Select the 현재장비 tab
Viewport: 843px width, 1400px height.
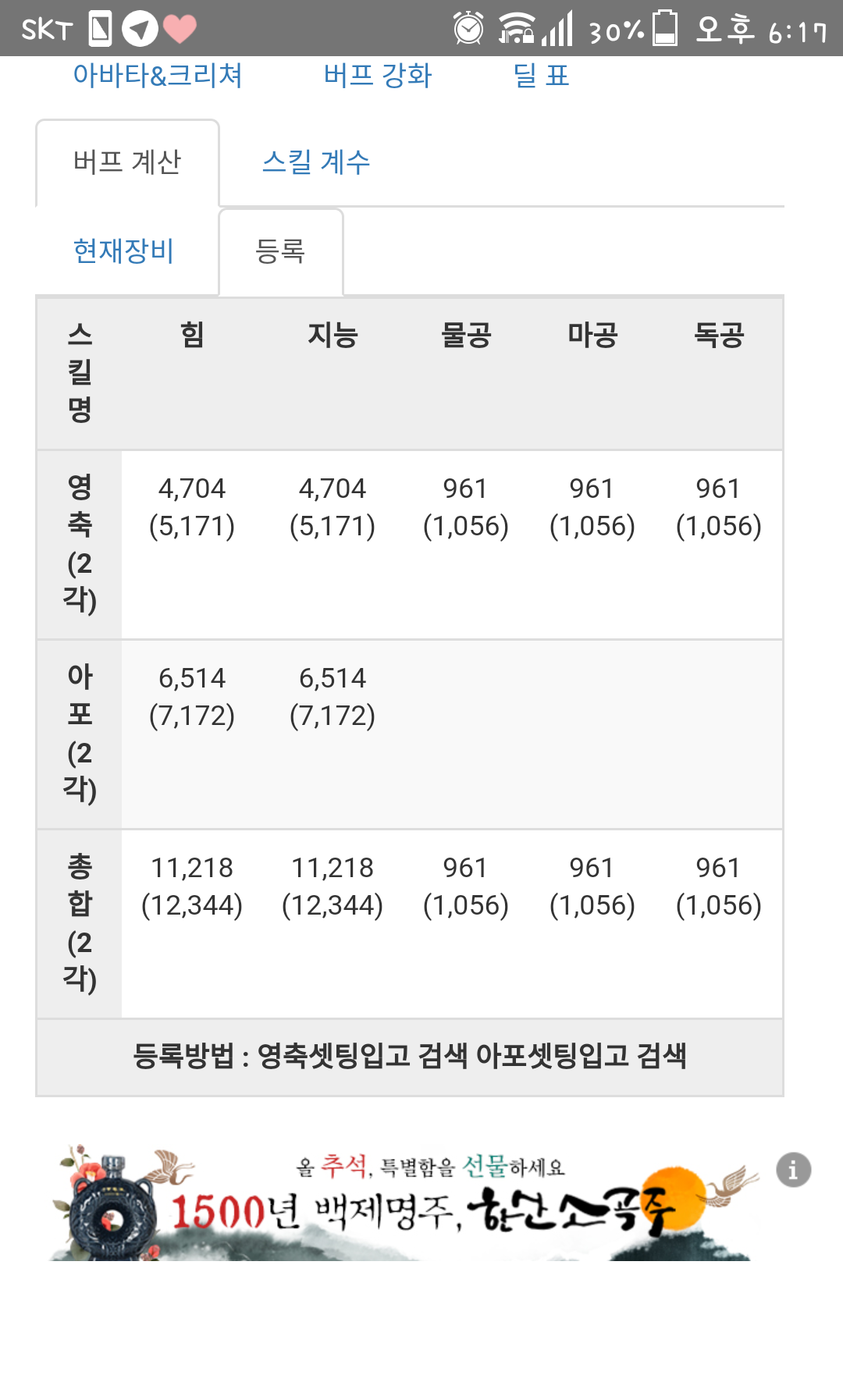[123, 251]
